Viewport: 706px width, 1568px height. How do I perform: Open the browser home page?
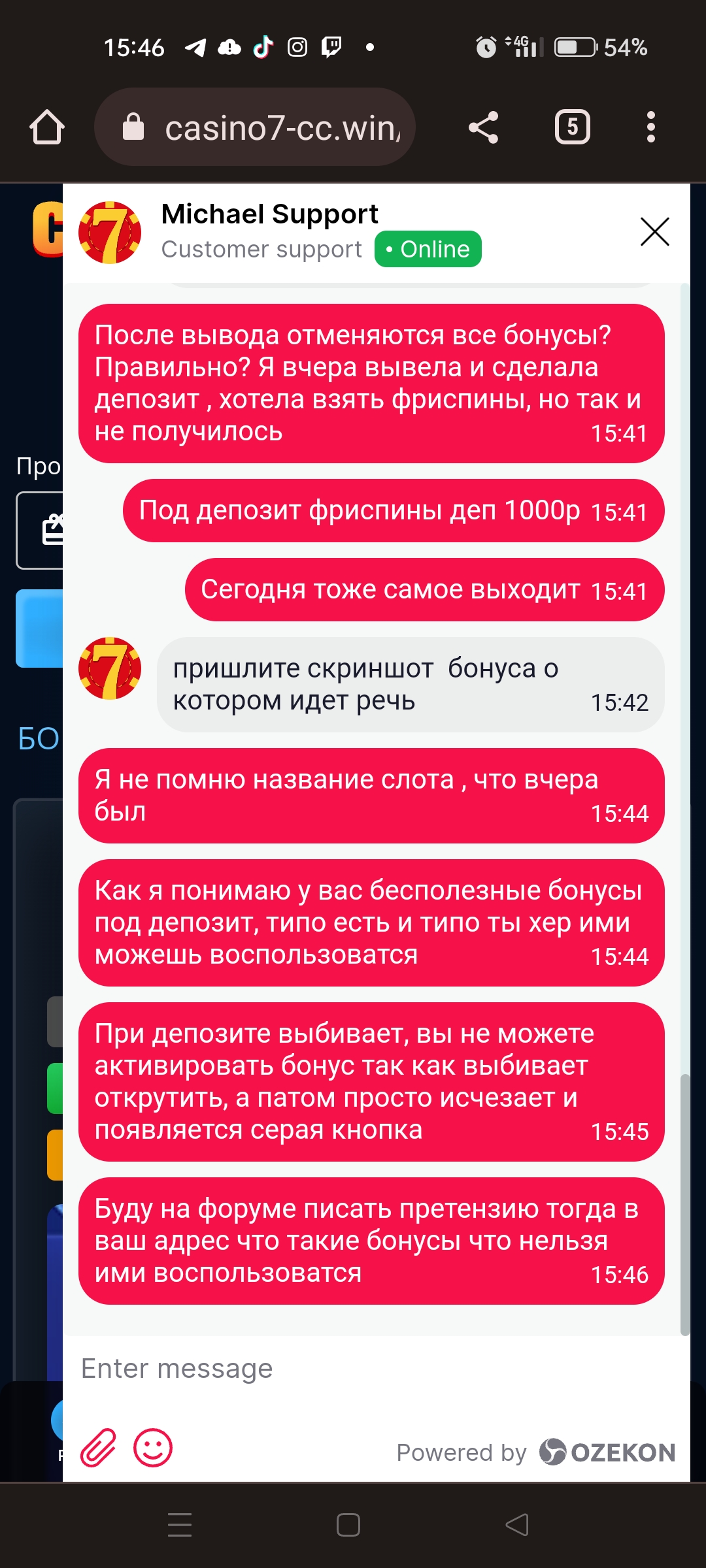[x=47, y=127]
